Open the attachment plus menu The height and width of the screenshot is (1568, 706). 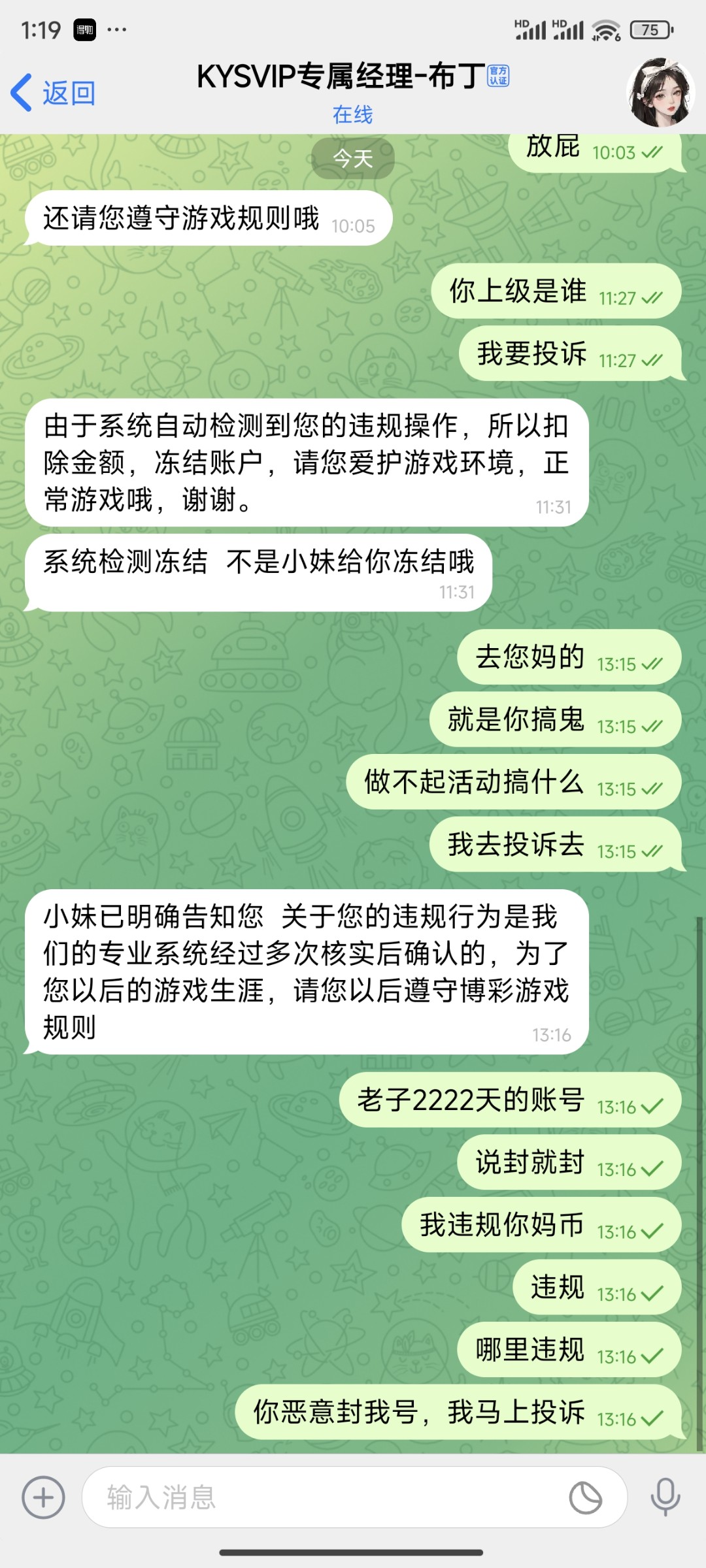pos(43,1497)
